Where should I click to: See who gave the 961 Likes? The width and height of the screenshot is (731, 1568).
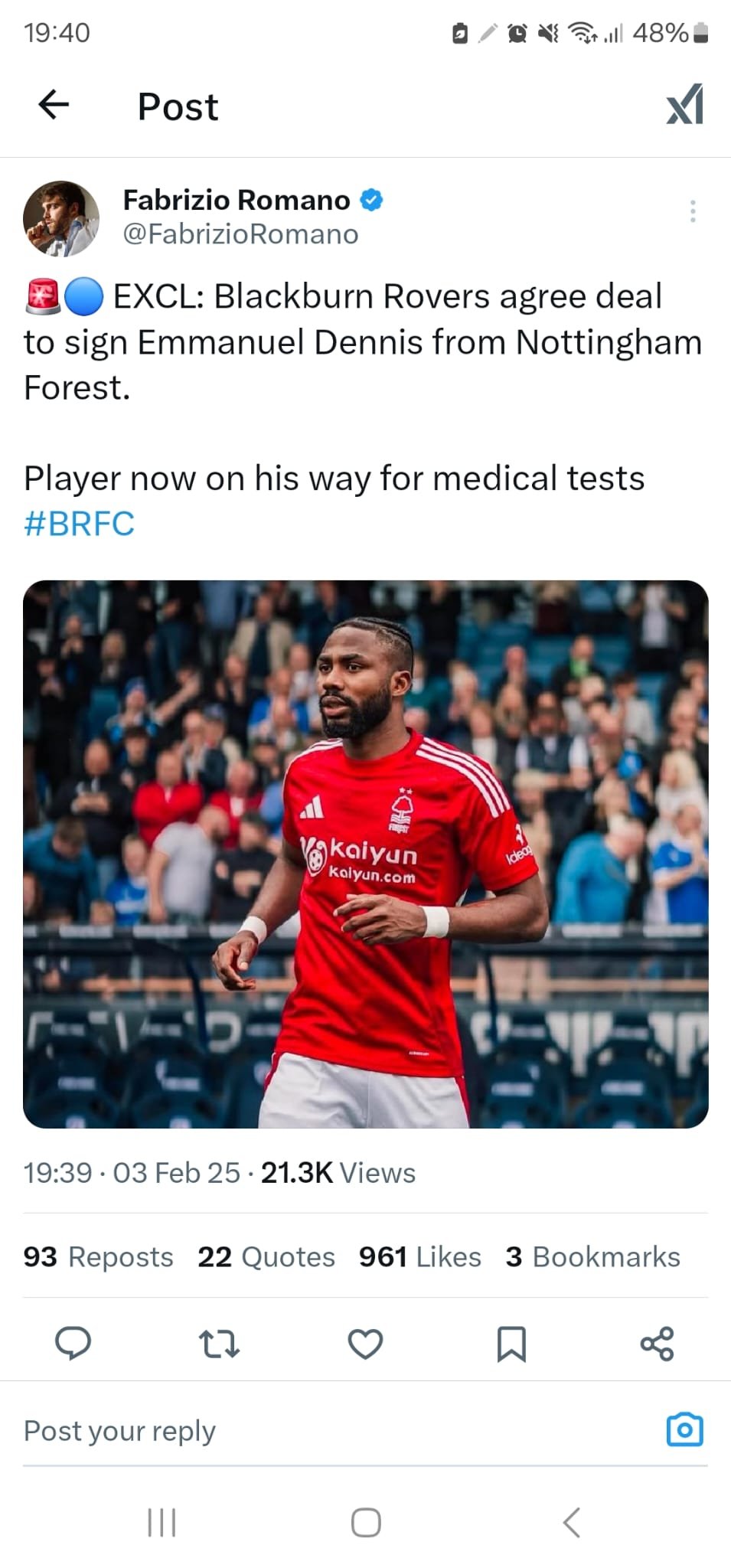[419, 1256]
